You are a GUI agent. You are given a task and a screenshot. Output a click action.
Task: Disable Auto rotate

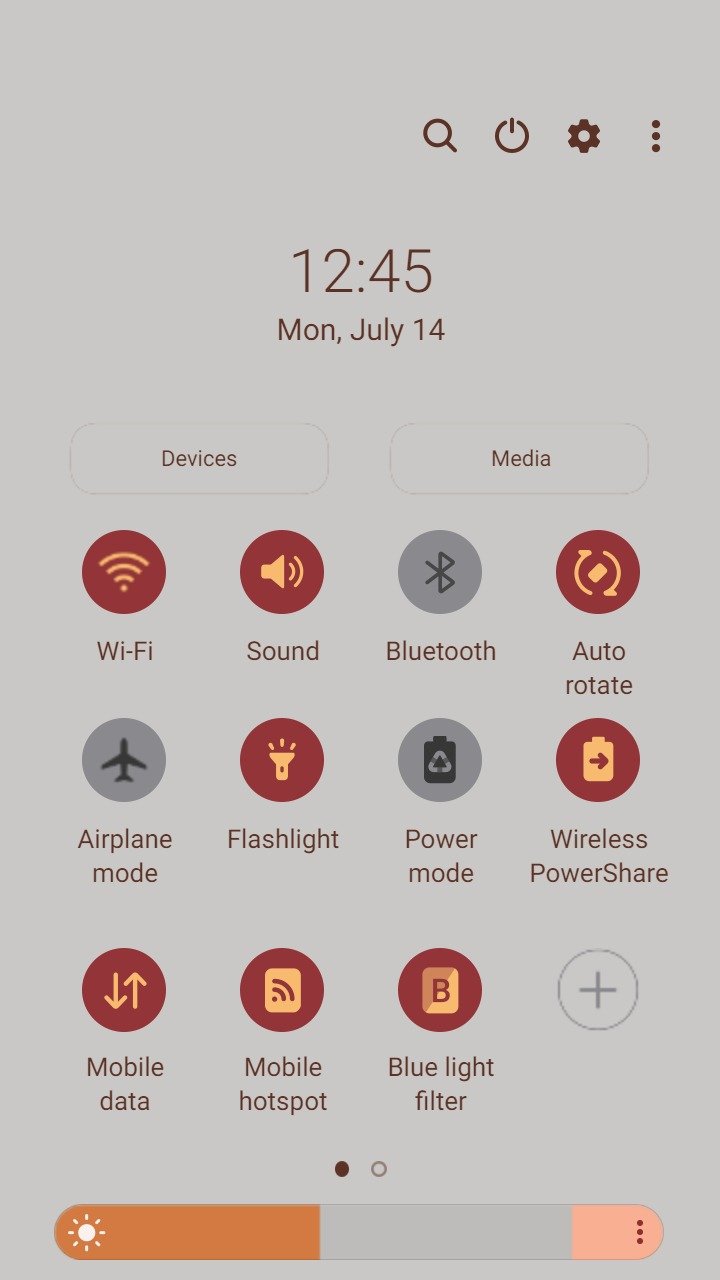(598, 572)
